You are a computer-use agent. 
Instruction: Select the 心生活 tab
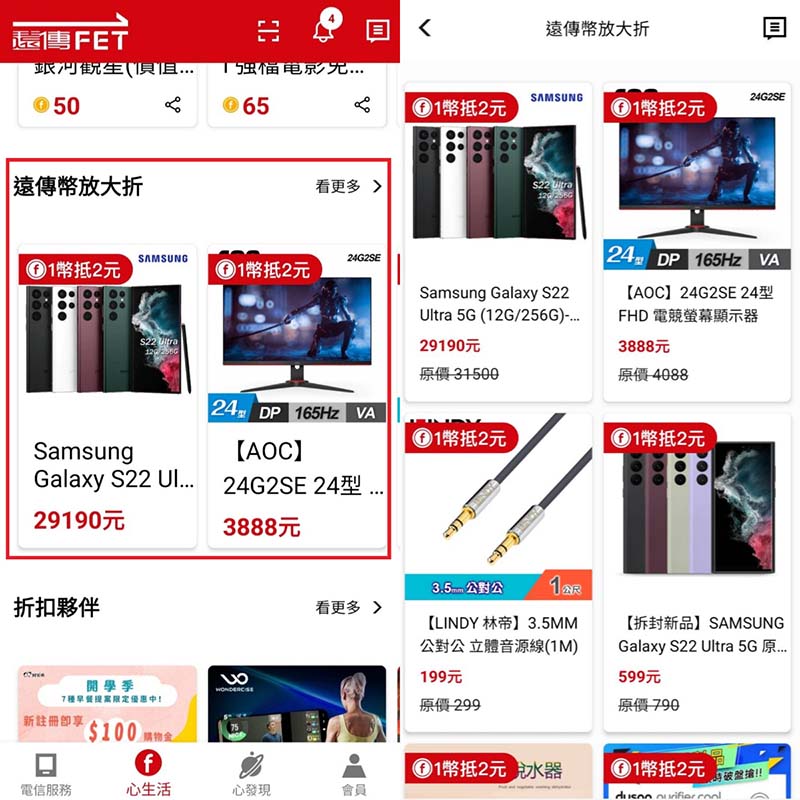148,773
